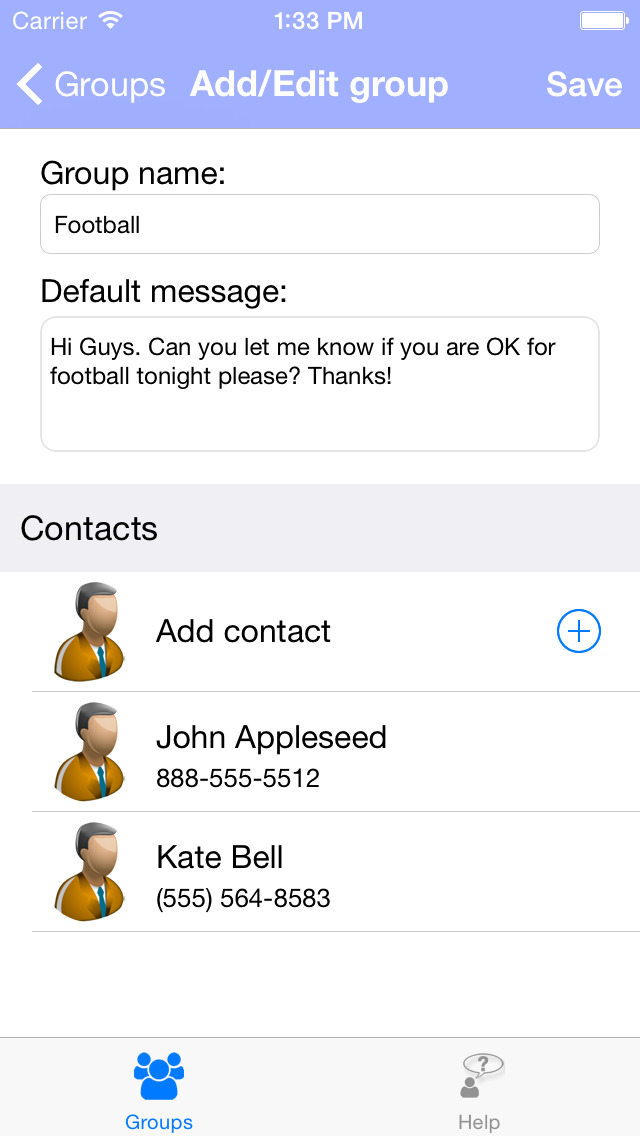
Task: Switch to the Help tab
Action: (x=479, y=1089)
